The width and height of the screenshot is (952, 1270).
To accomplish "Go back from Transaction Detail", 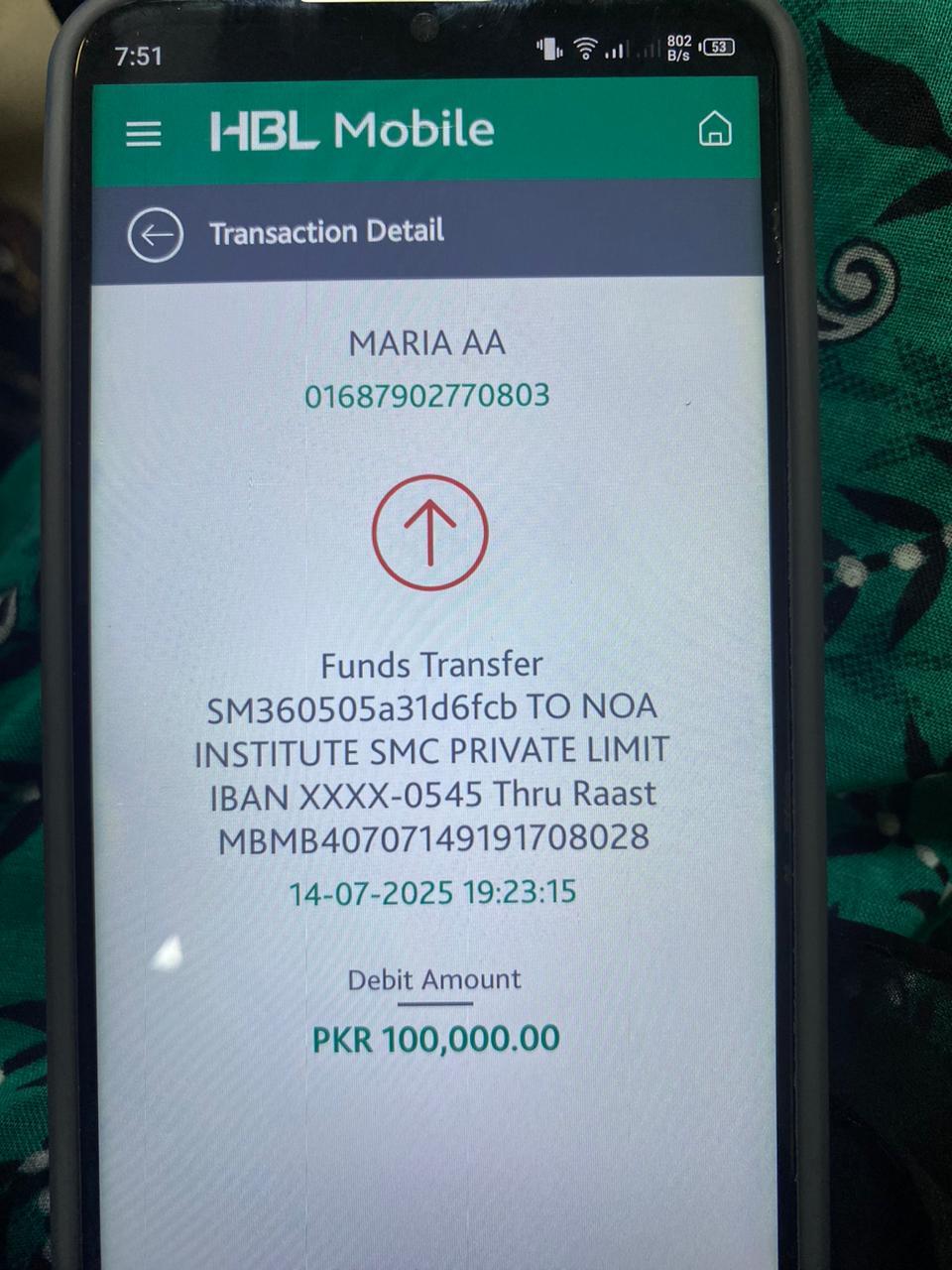I will [156, 235].
